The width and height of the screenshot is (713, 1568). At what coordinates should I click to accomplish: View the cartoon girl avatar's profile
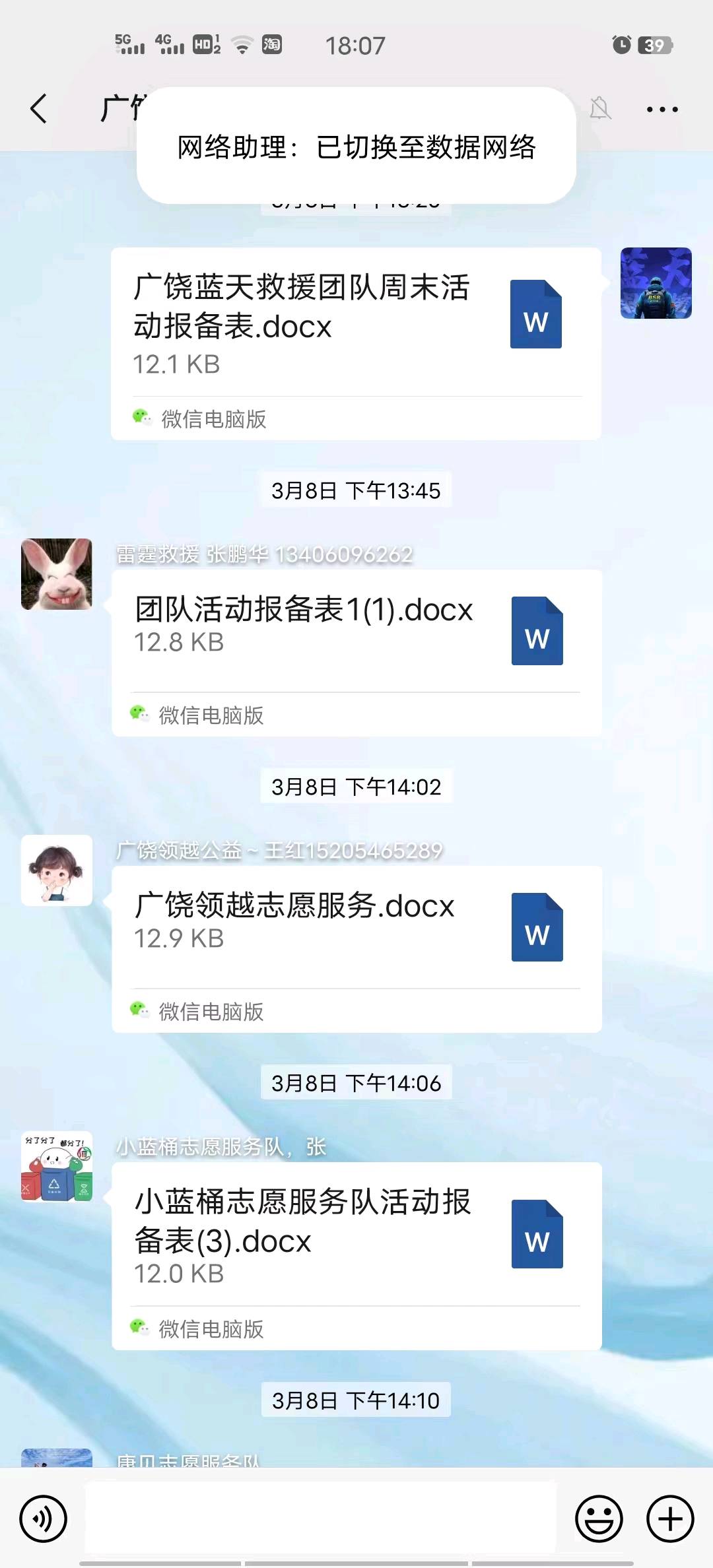click(x=57, y=870)
